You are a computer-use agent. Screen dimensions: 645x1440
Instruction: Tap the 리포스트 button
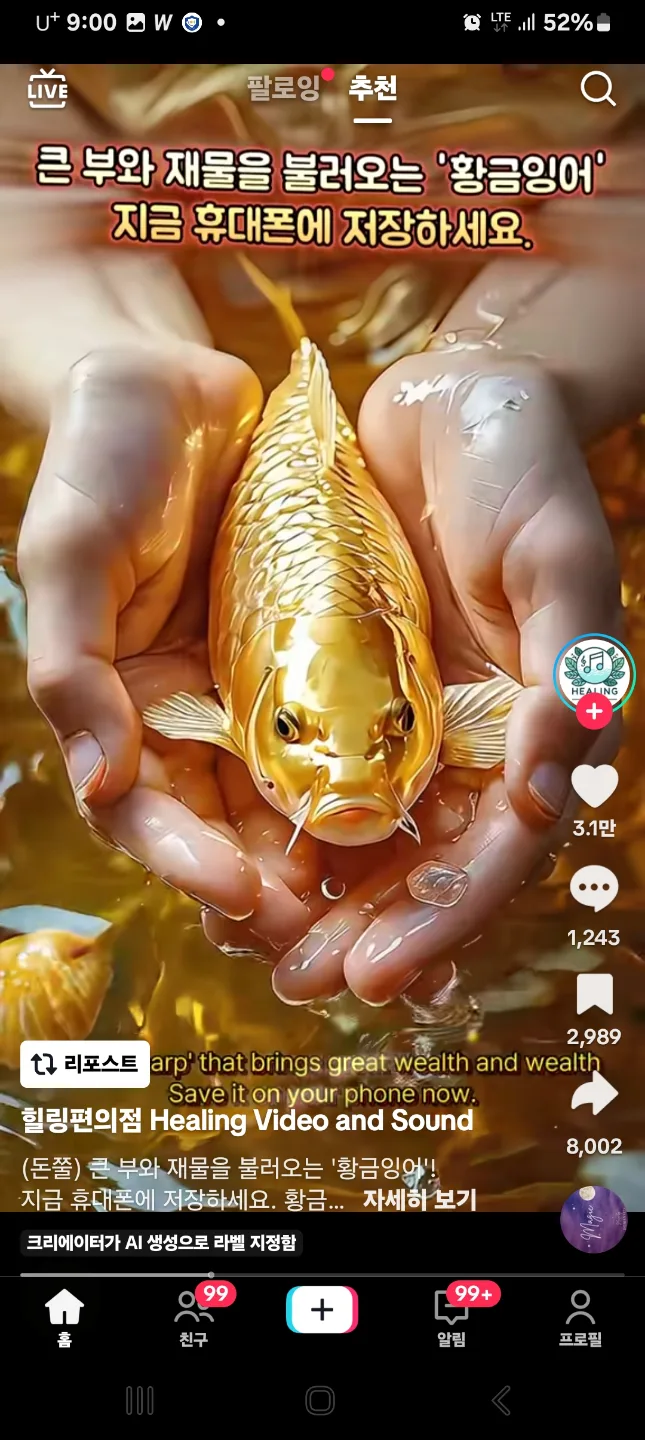coord(85,1064)
